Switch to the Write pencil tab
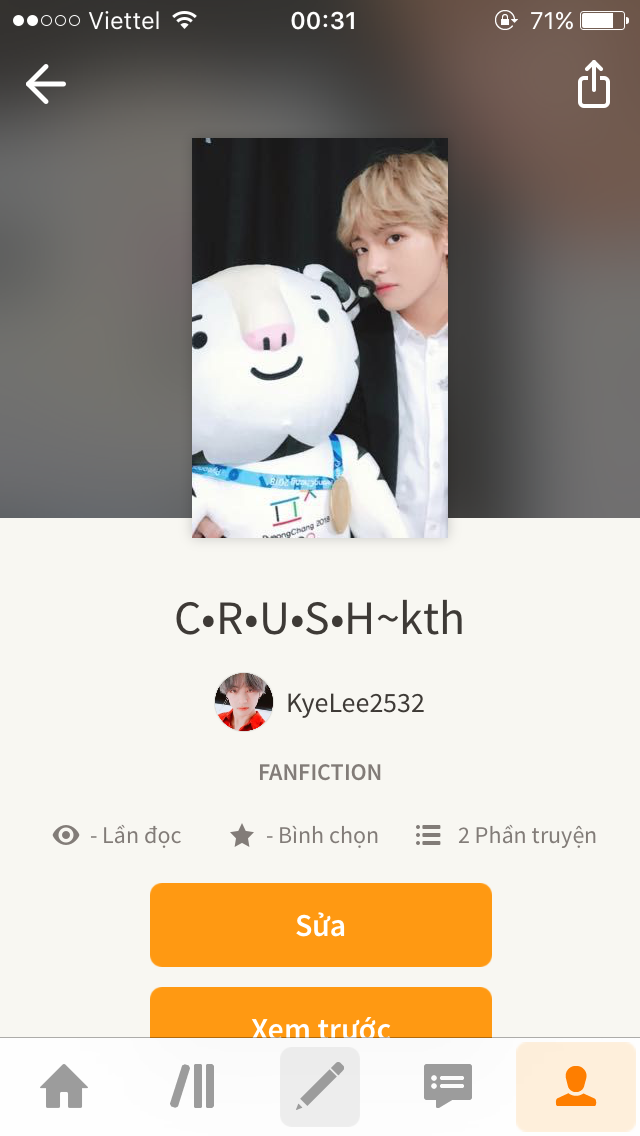This screenshot has width=640, height=1136. pos(320,1087)
